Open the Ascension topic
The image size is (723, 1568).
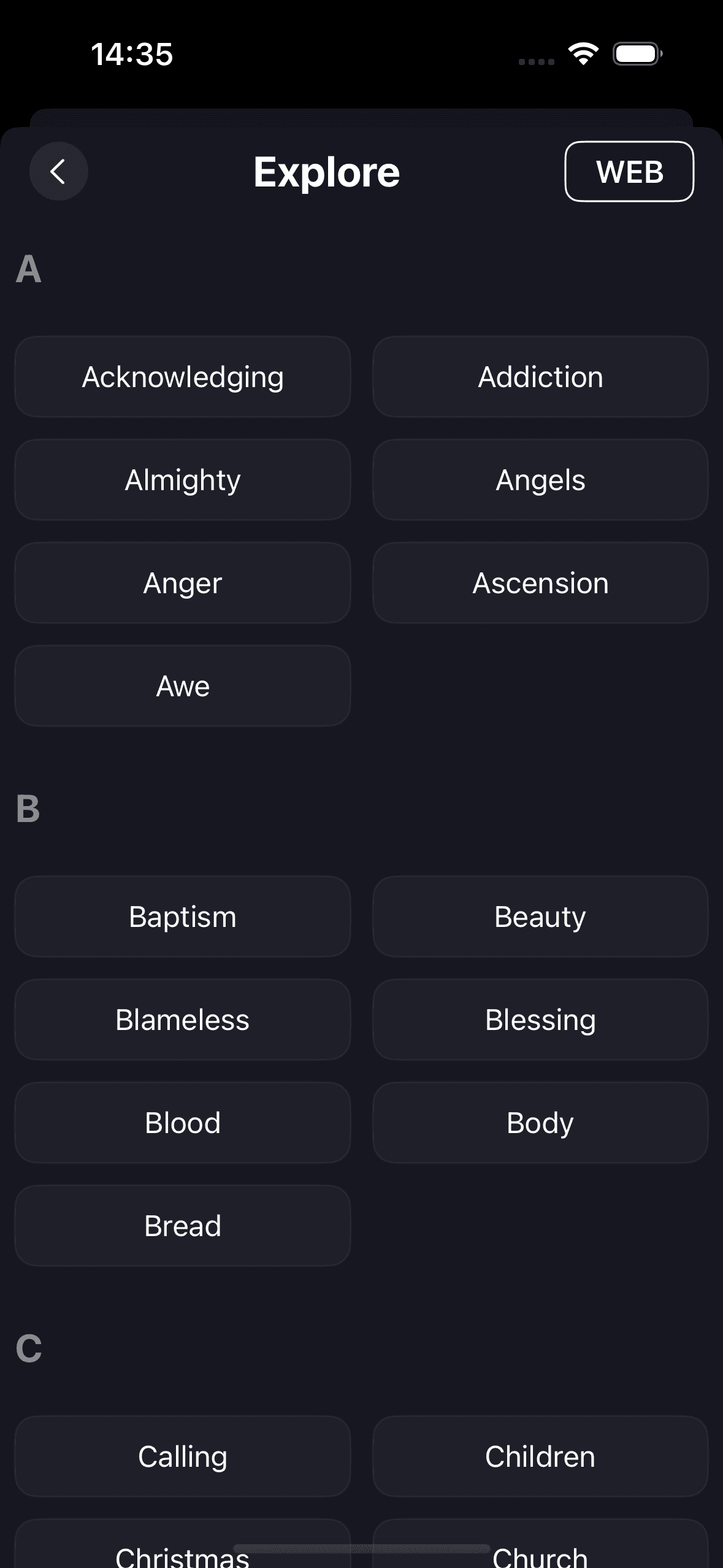point(540,583)
